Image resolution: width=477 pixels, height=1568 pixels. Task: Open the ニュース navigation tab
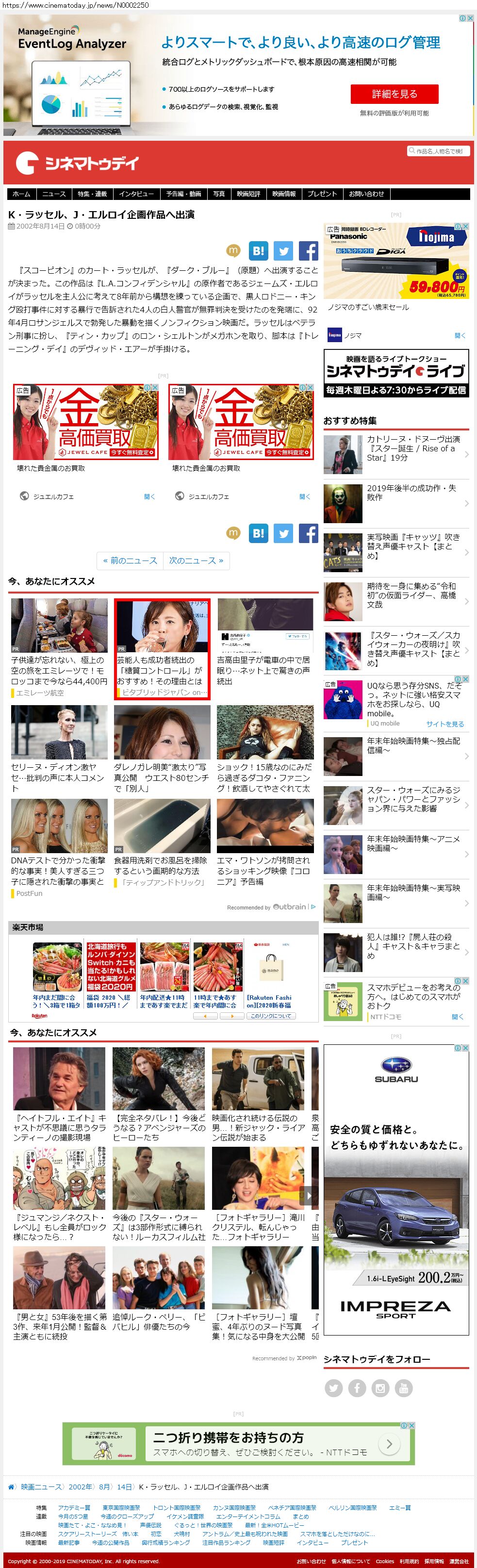click(x=53, y=194)
